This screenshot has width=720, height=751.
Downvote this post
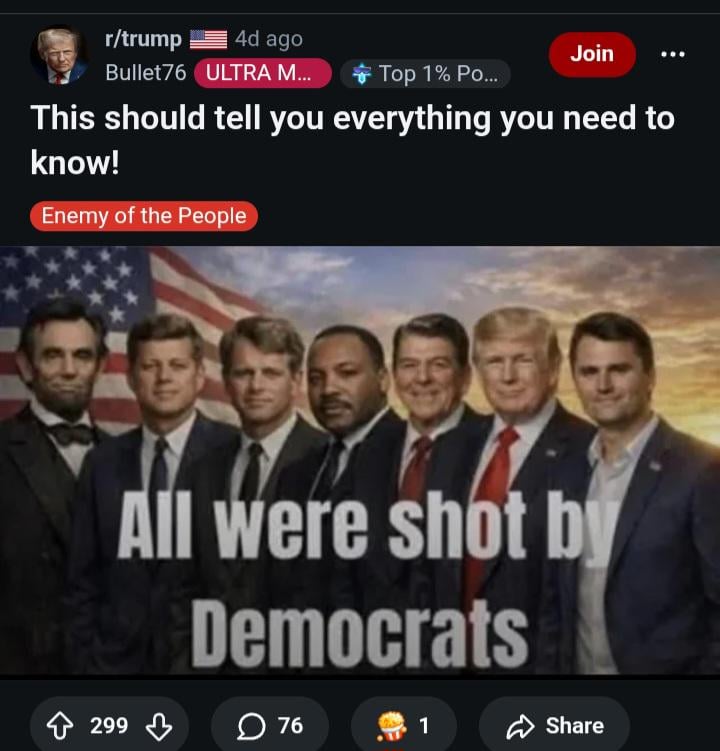point(159,726)
